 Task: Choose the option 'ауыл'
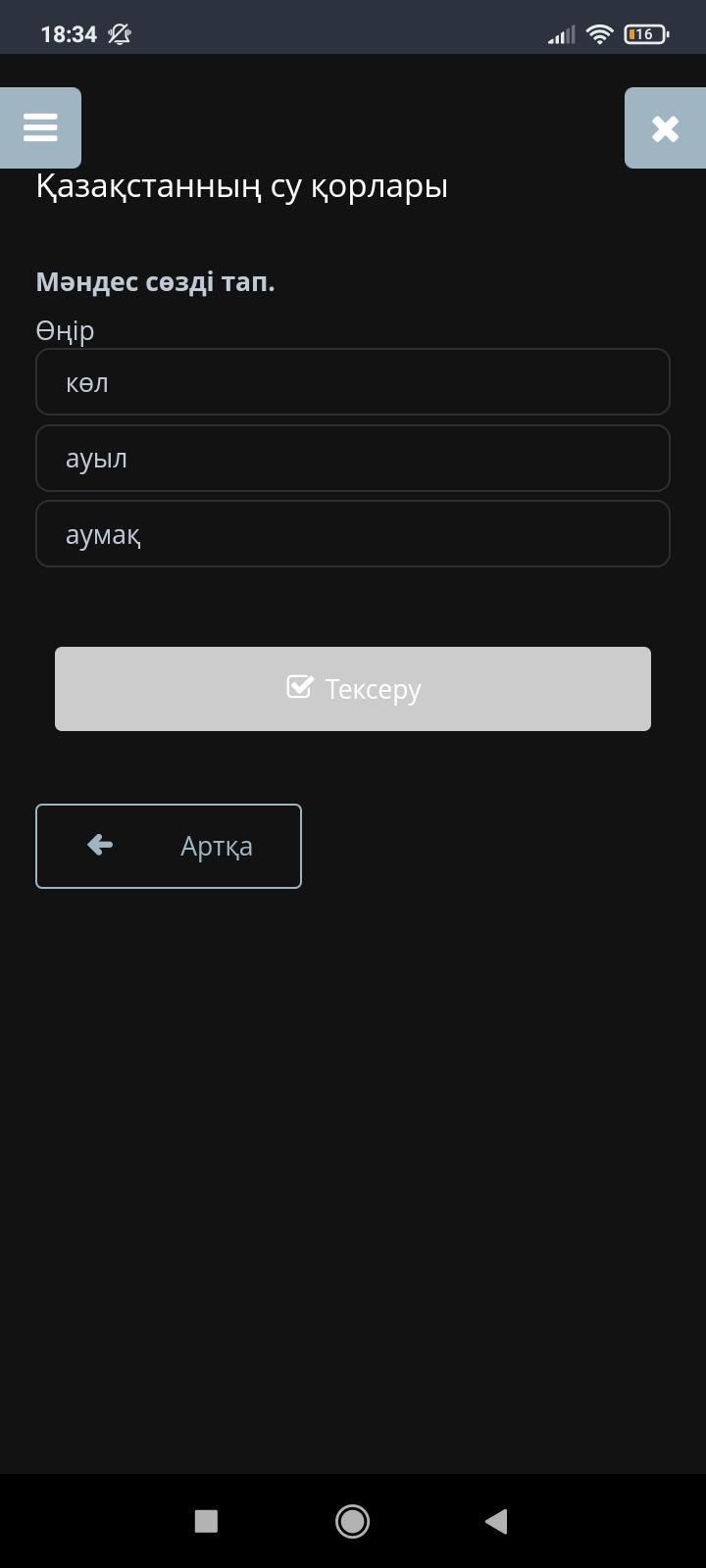353,459
